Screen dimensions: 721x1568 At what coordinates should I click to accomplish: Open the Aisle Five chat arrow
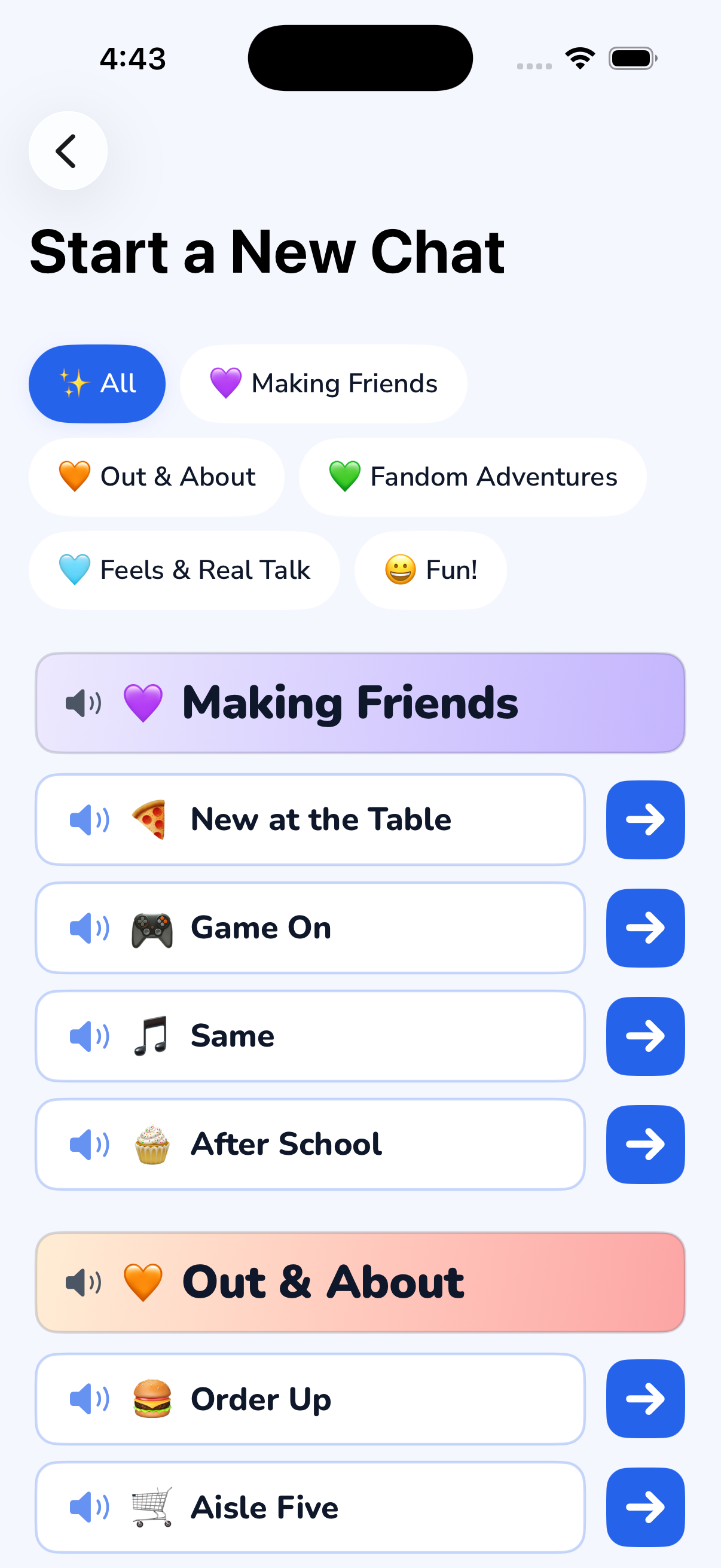pyautogui.click(x=645, y=1507)
